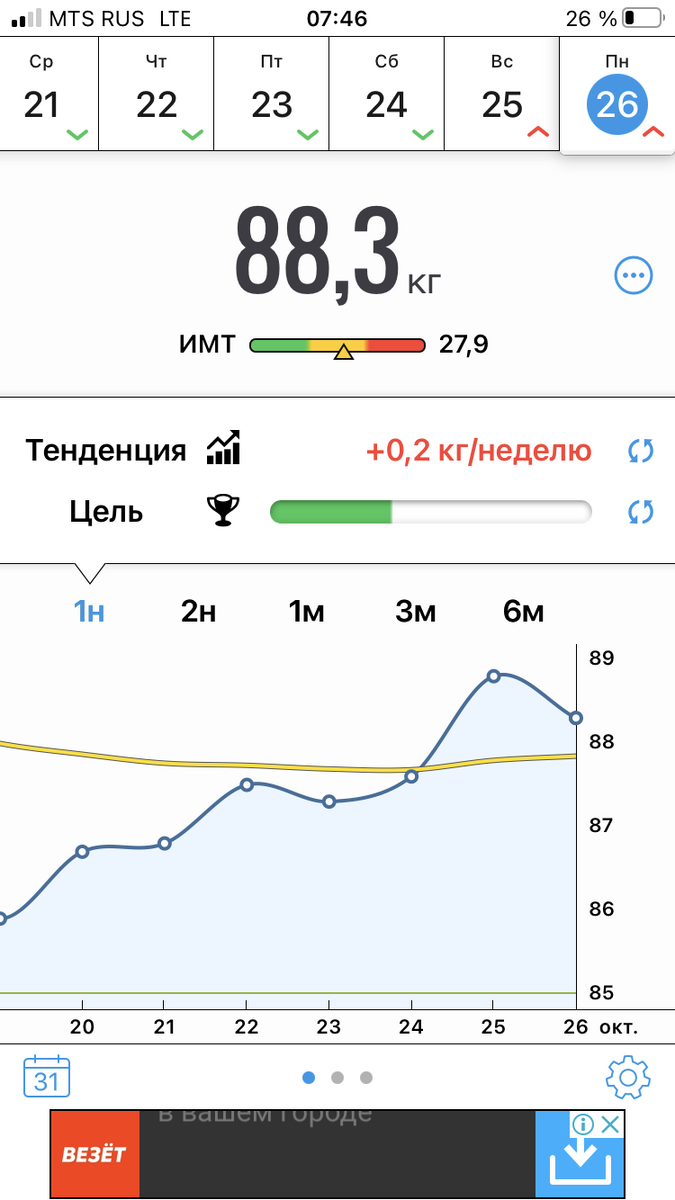Image resolution: width=675 pixels, height=1200 pixels.
Task: Switch chart range to 1н
Action: (89, 611)
